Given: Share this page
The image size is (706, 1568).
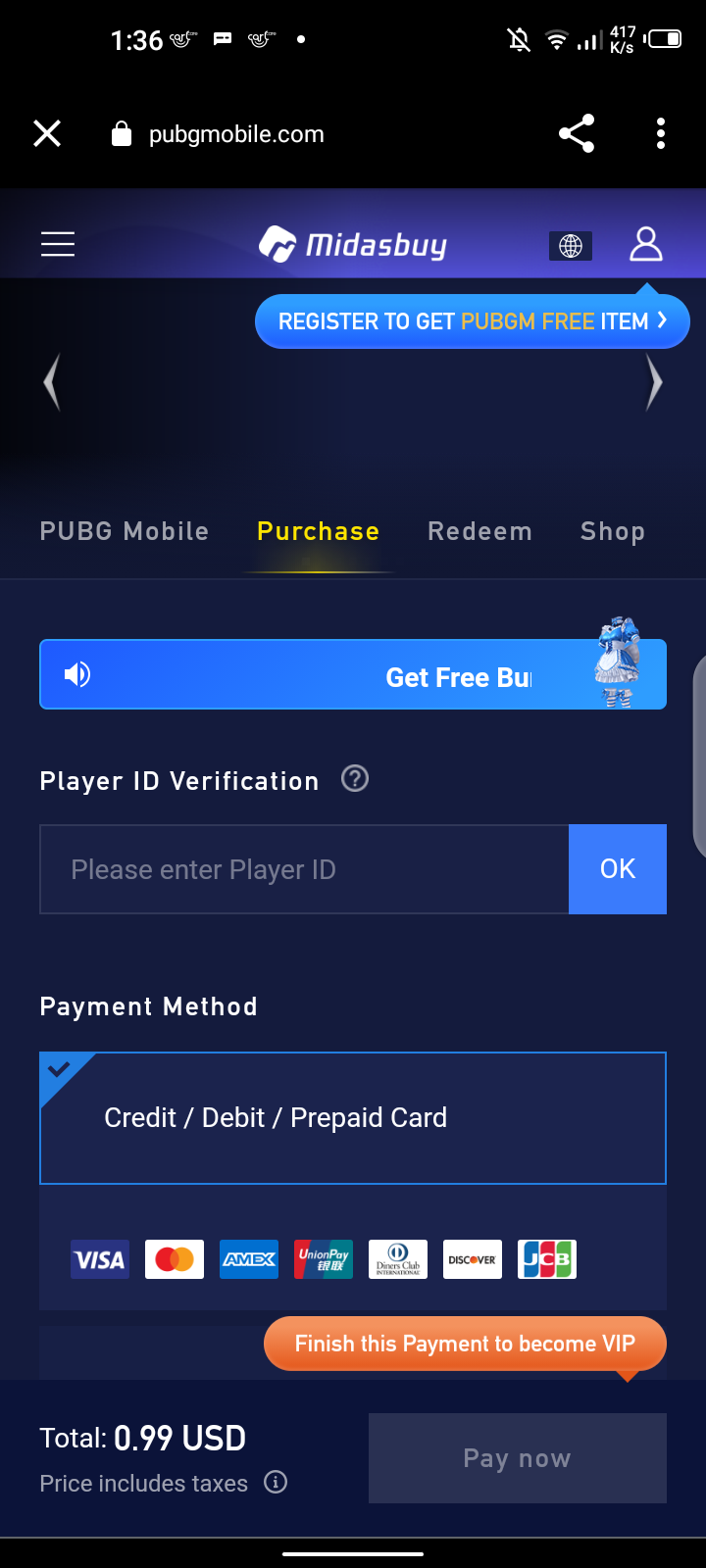Looking at the screenshot, I should [577, 133].
